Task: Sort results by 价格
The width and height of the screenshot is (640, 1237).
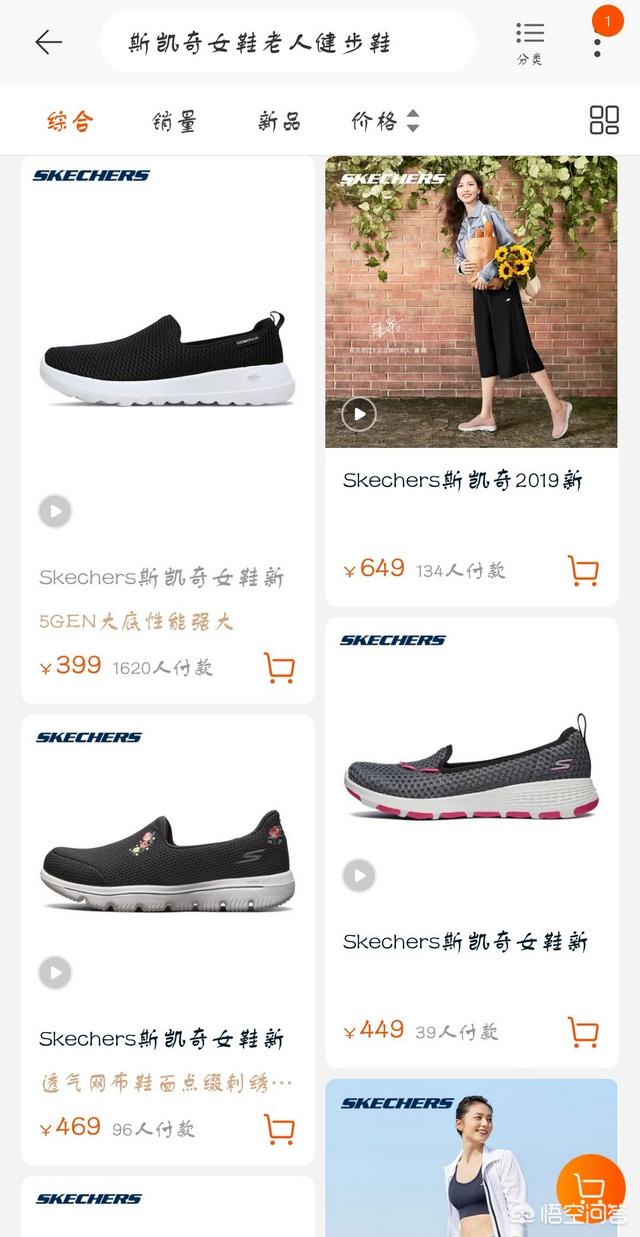Action: [385, 122]
